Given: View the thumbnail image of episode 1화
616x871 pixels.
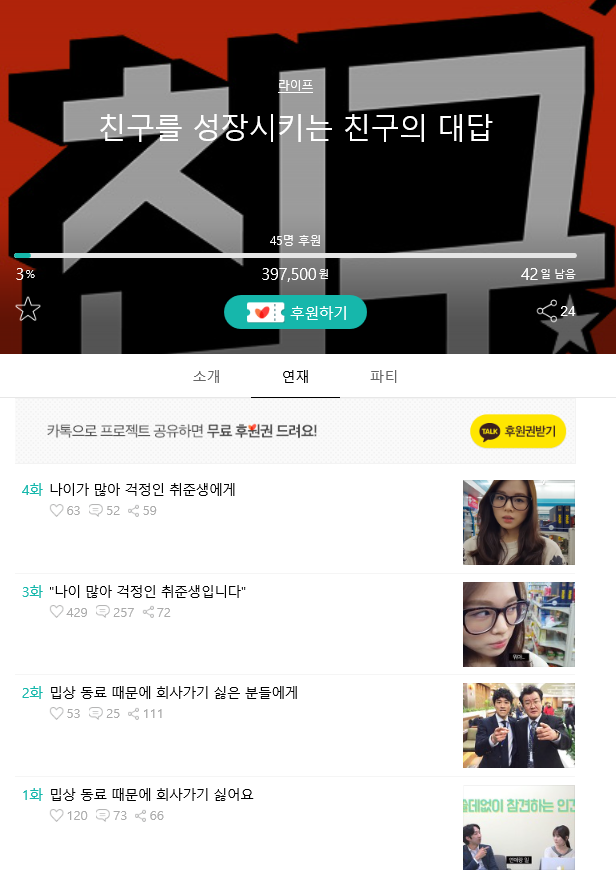Looking at the screenshot, I should point(518,827).
